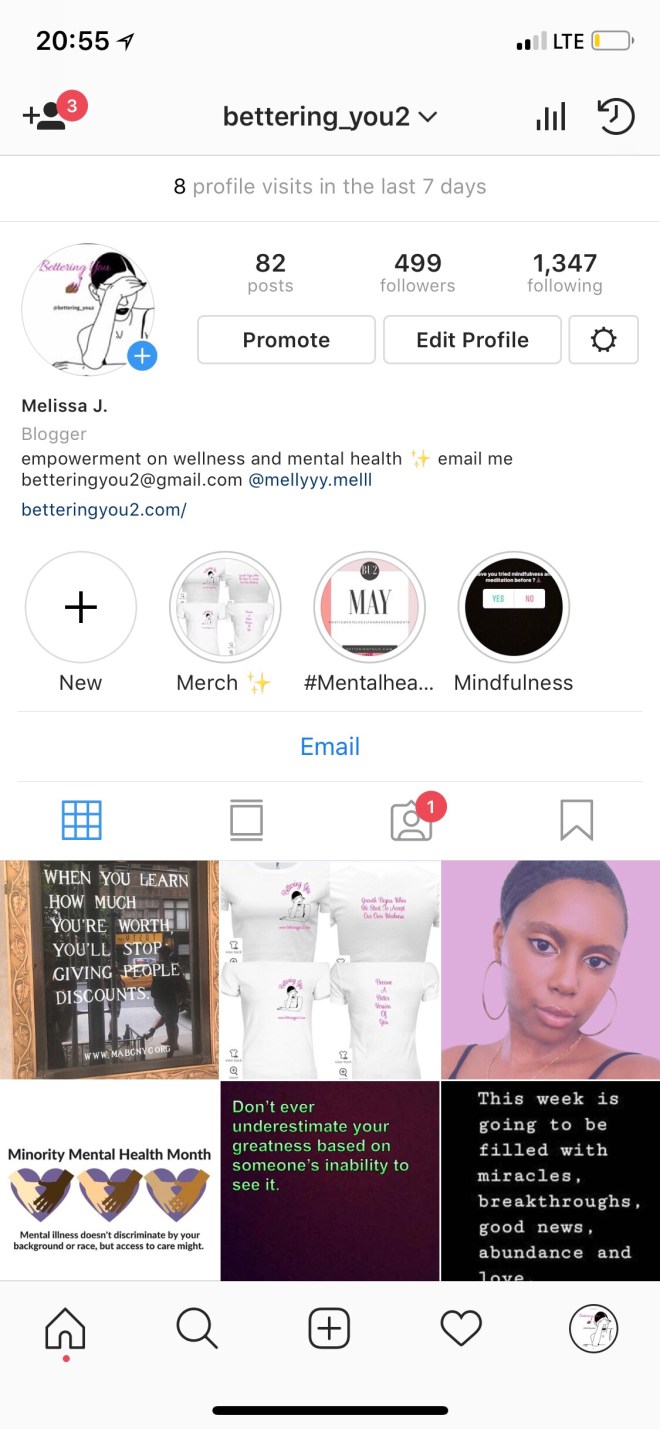Tap the Promote button
Image resolution: width=660 pixels, height=1429 pixels.
(286, 340)
